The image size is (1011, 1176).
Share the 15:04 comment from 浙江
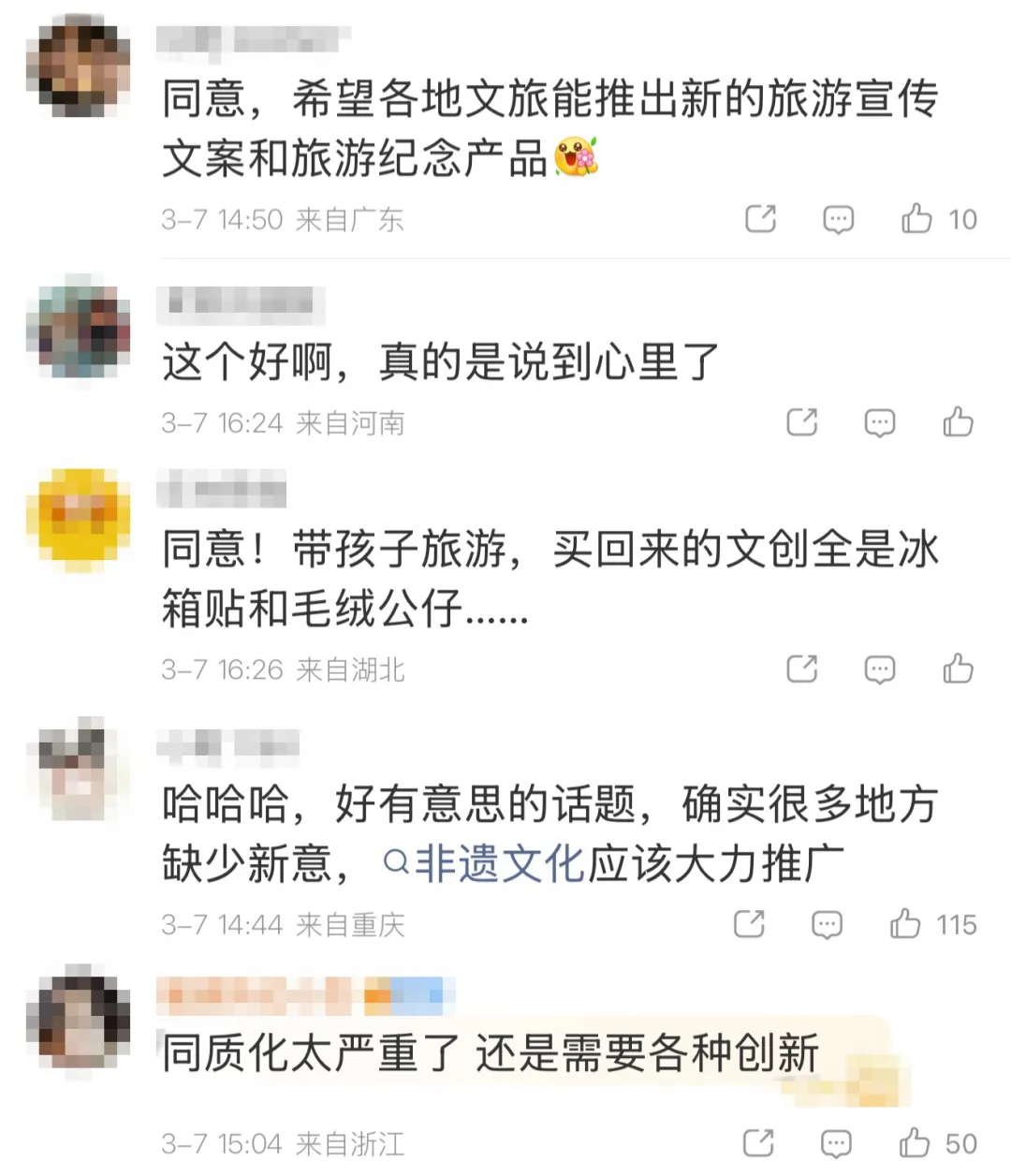tap(758, 1143)
